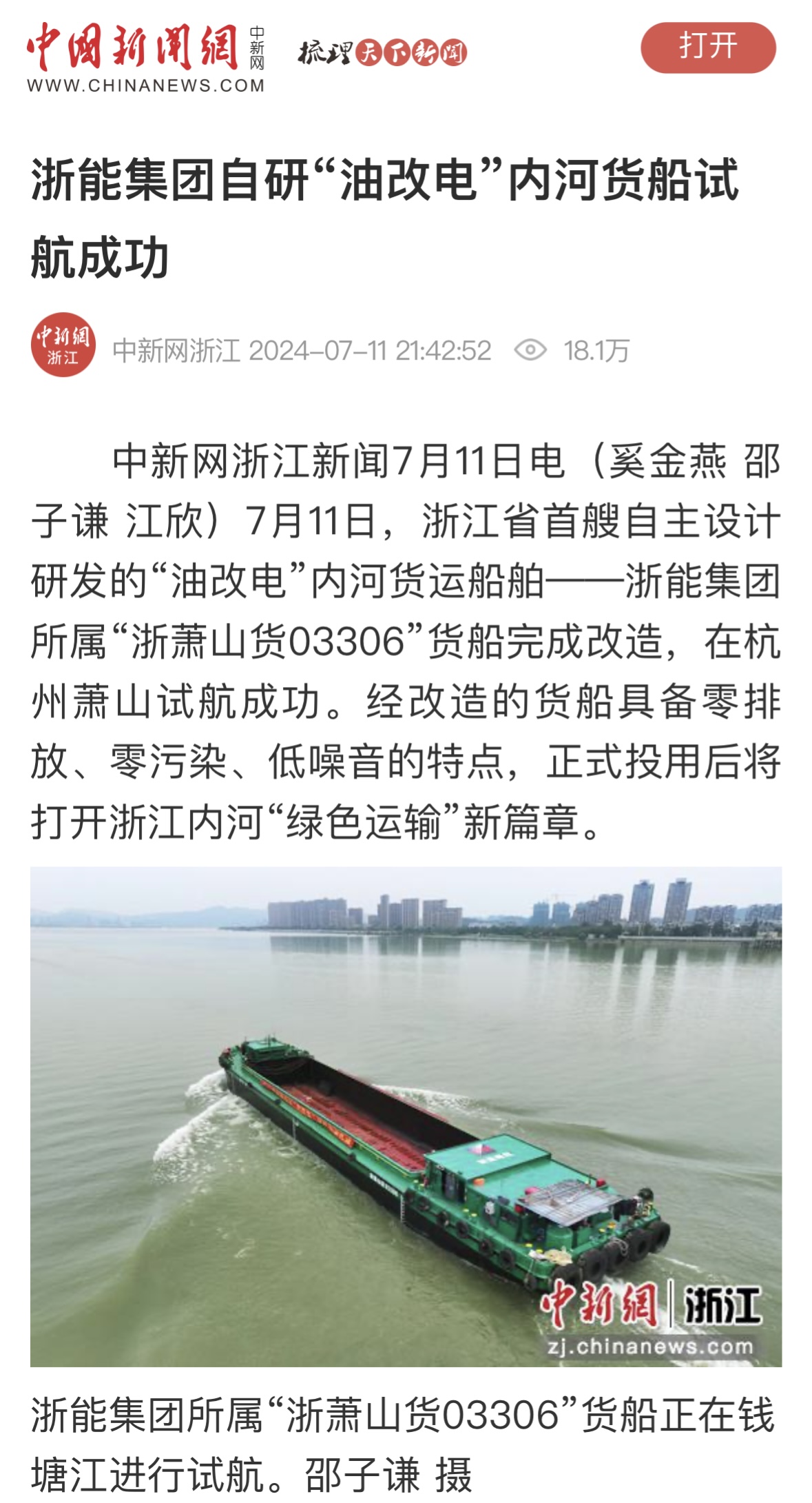View the cargo ship photo full-screen
Screen dimensions: 812x1503
coord(406,1116)
